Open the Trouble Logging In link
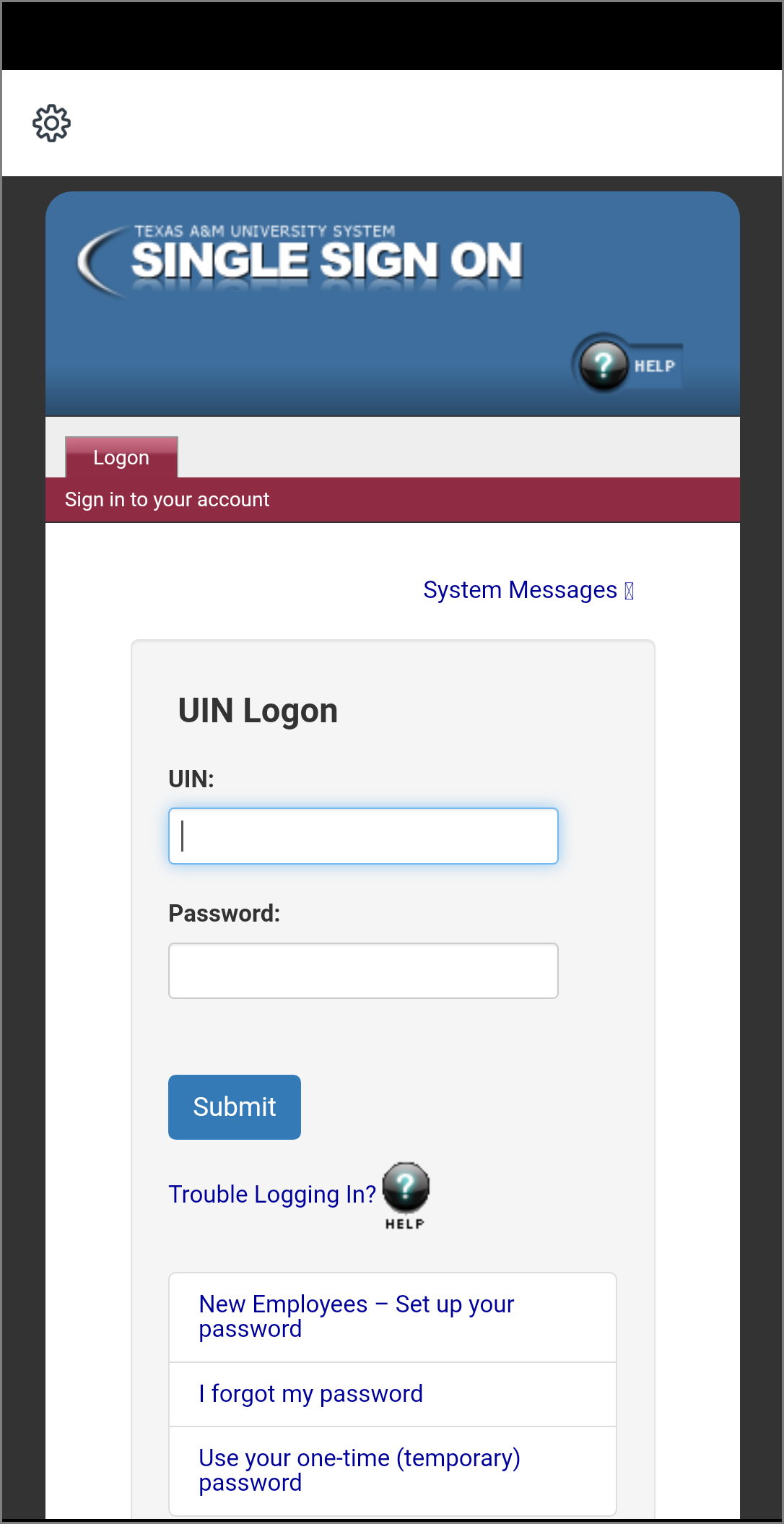 (x=272, y=1195)
